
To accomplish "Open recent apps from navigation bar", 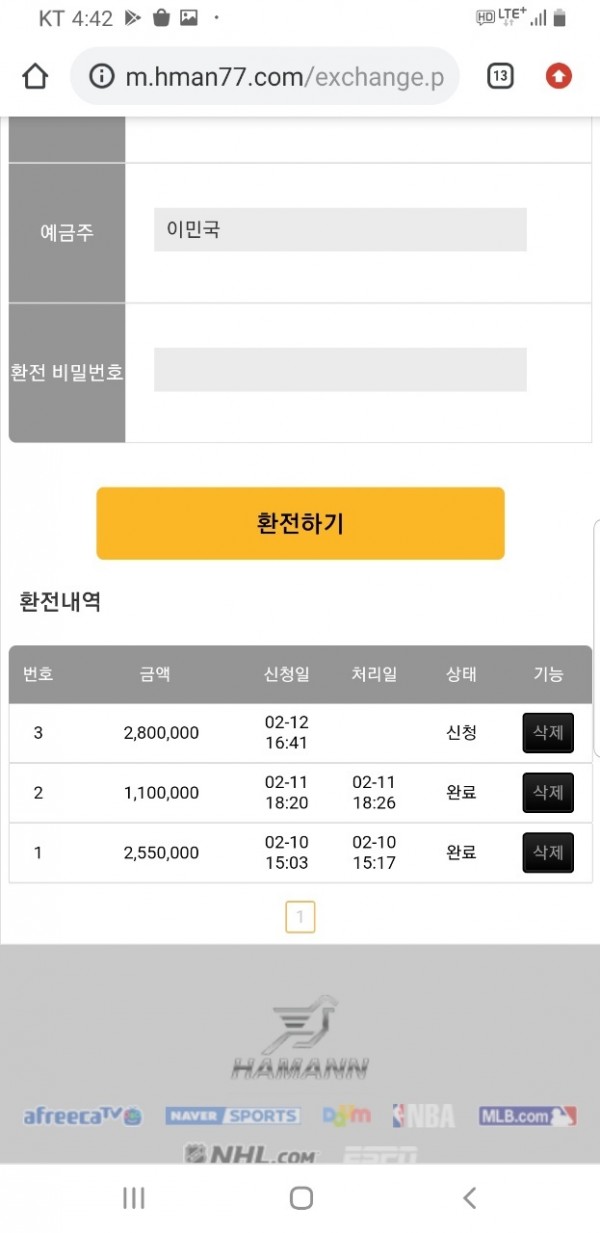I will click(133, 1198).
